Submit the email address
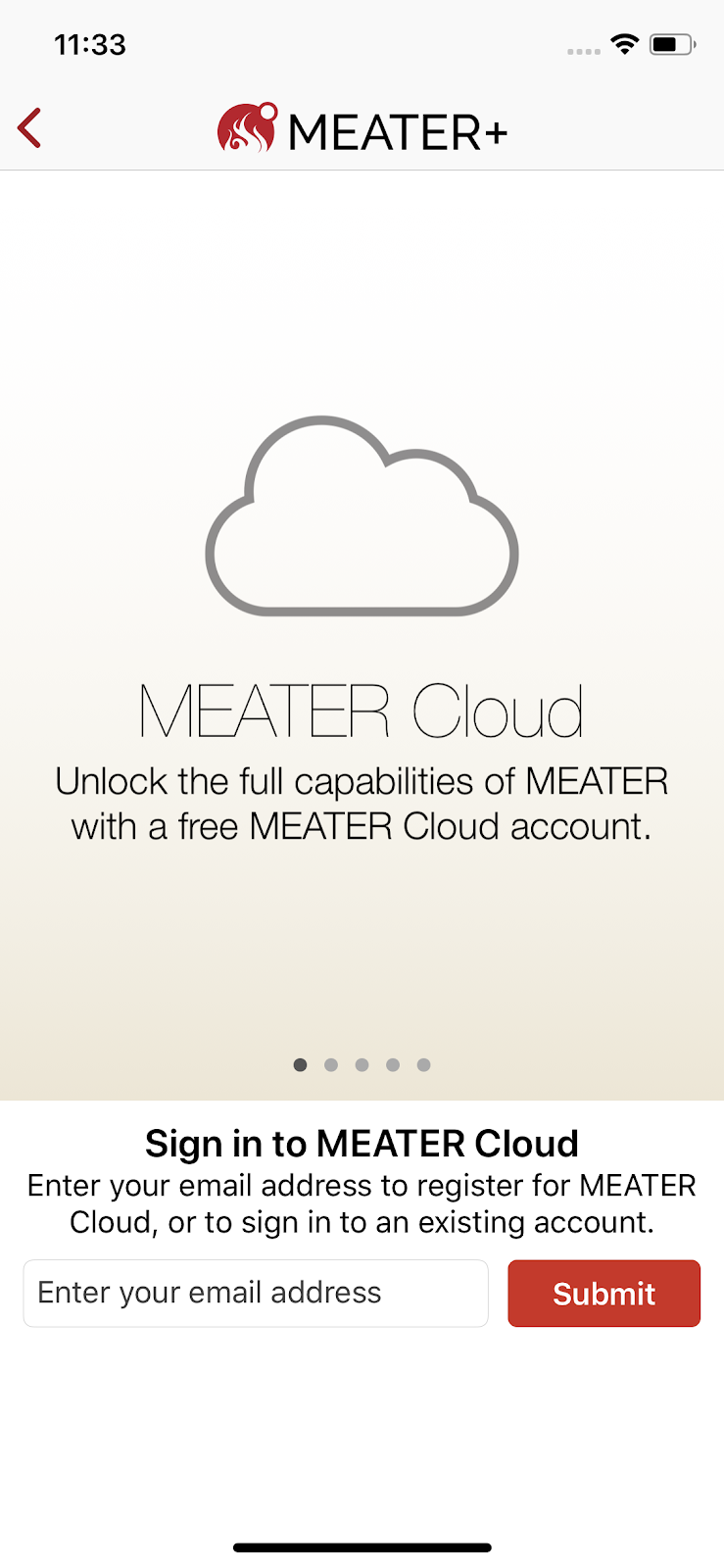 pyautogui.click(x=603, y=1294)
